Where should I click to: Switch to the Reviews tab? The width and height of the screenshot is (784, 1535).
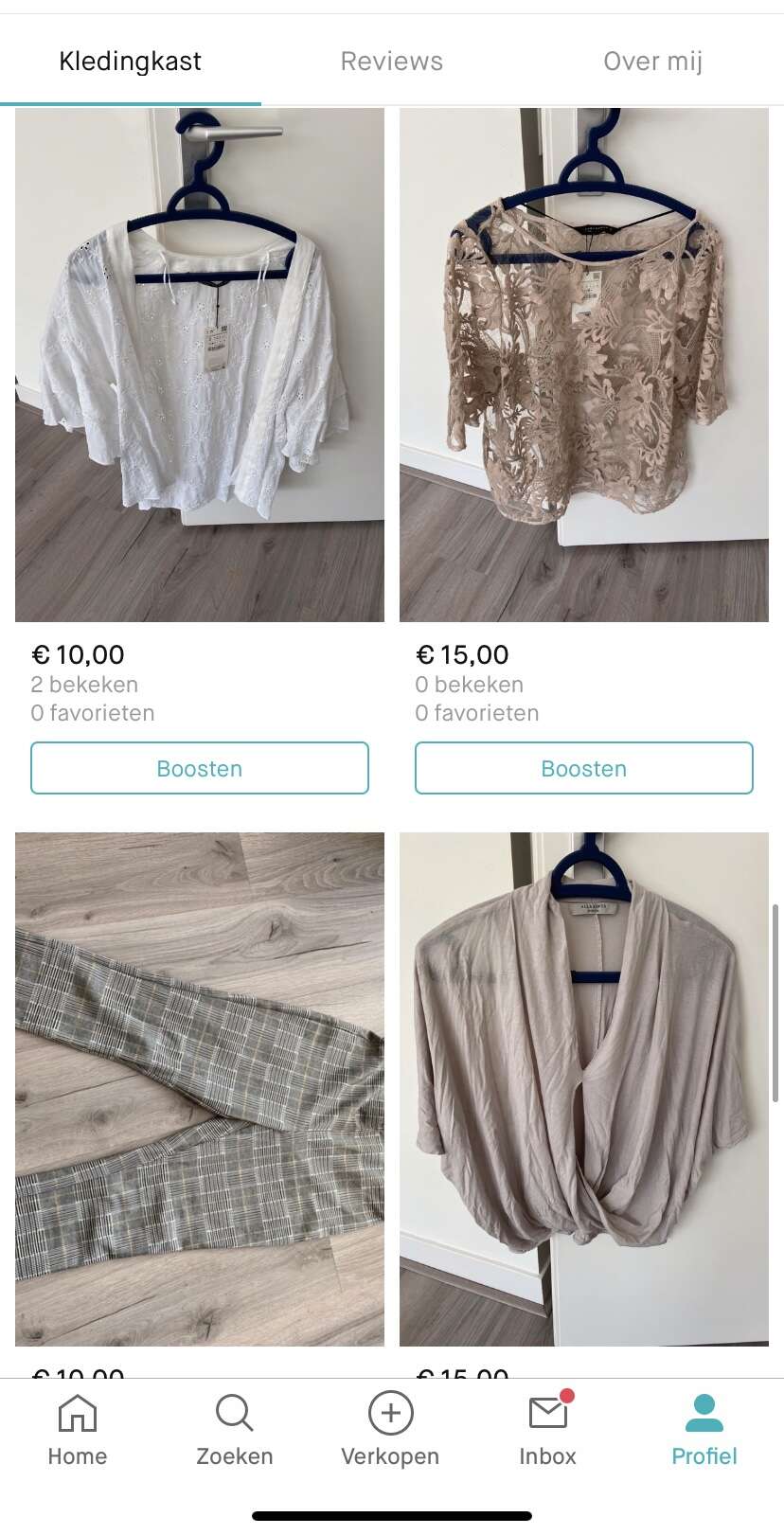click(x=391, y=62)
